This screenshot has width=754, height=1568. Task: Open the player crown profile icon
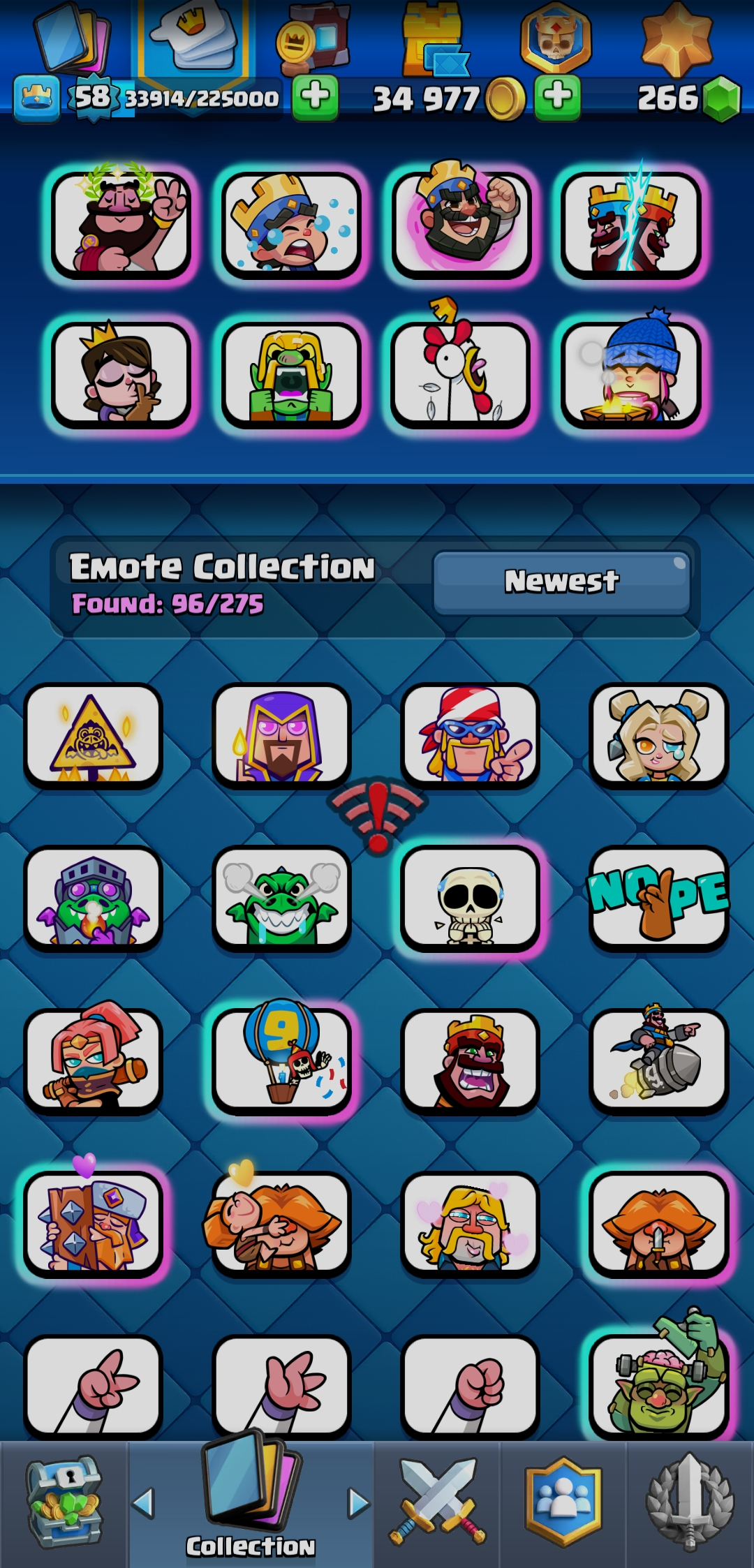pos(36,98)
